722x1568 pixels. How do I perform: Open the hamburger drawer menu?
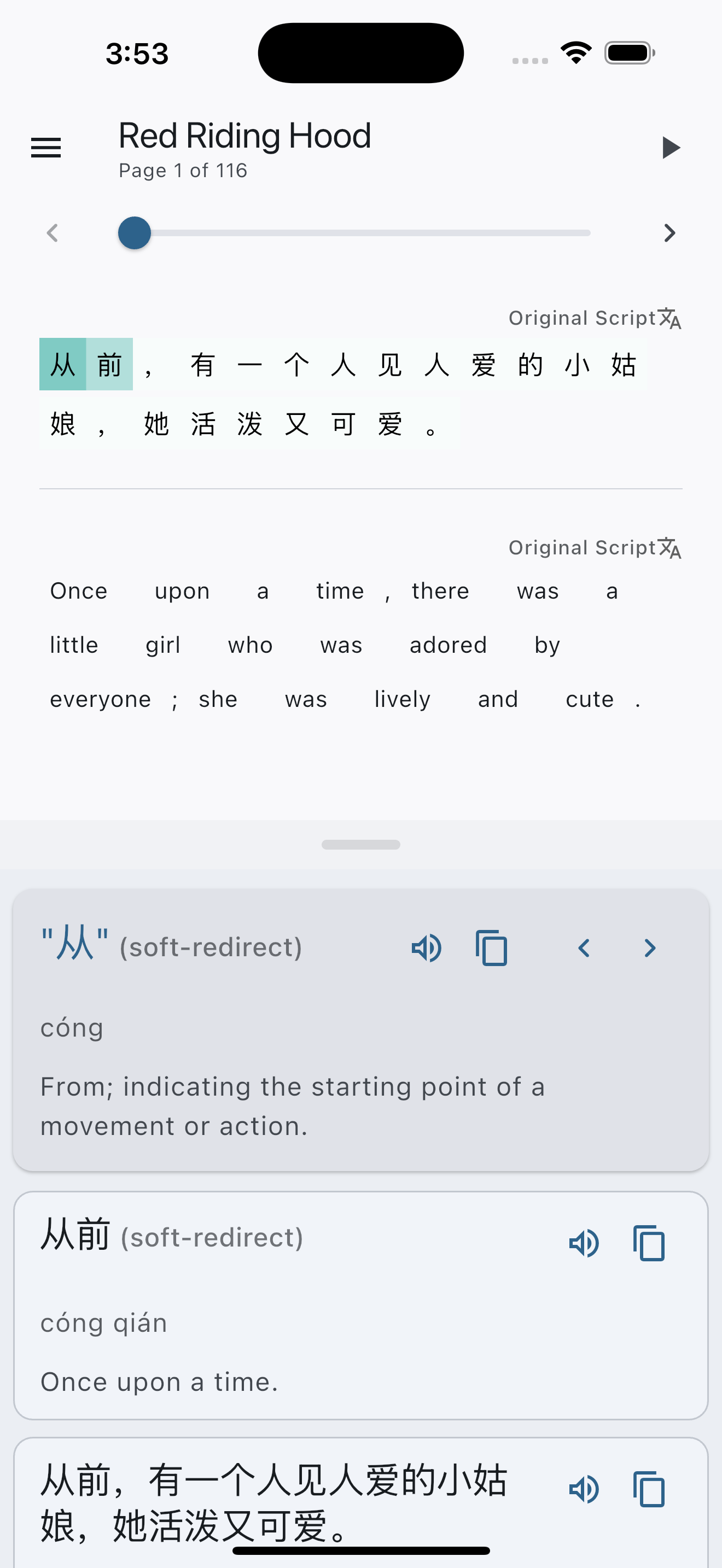coord(46,147)
